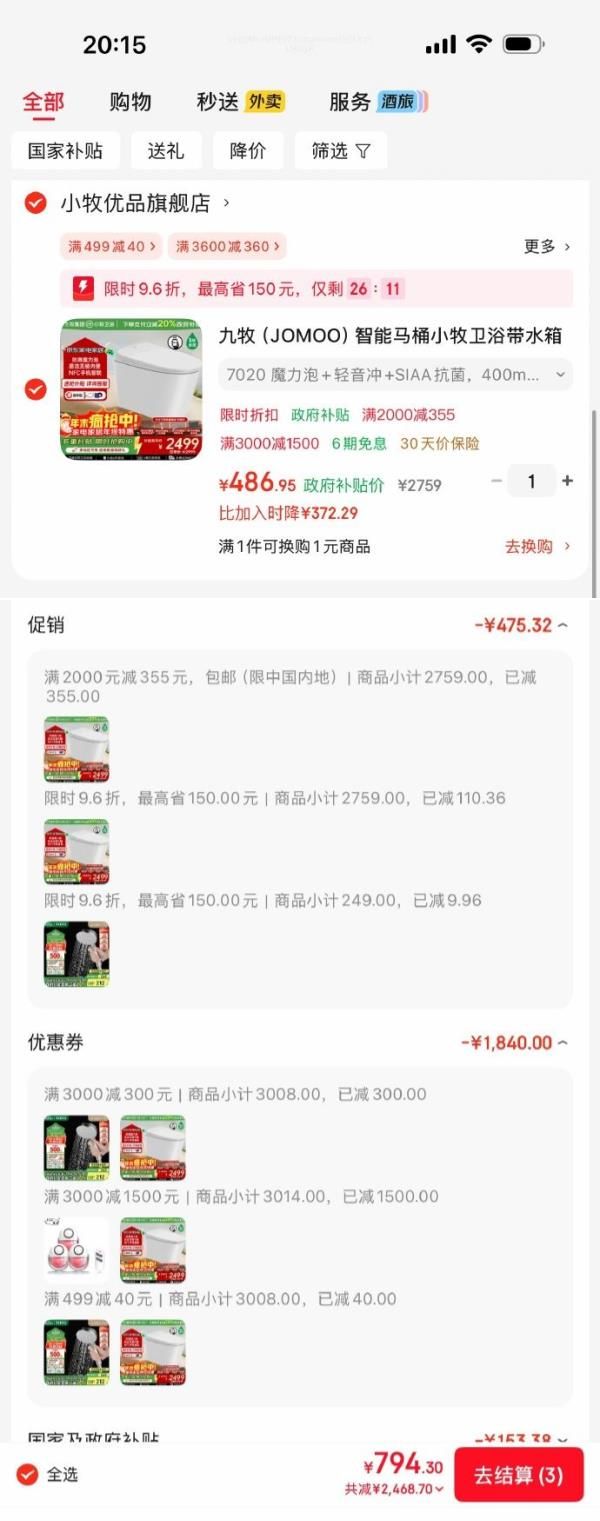Apply the 降价 filter chip
The height and width of the screenshot is (1521, 600).
coord(248,151)
